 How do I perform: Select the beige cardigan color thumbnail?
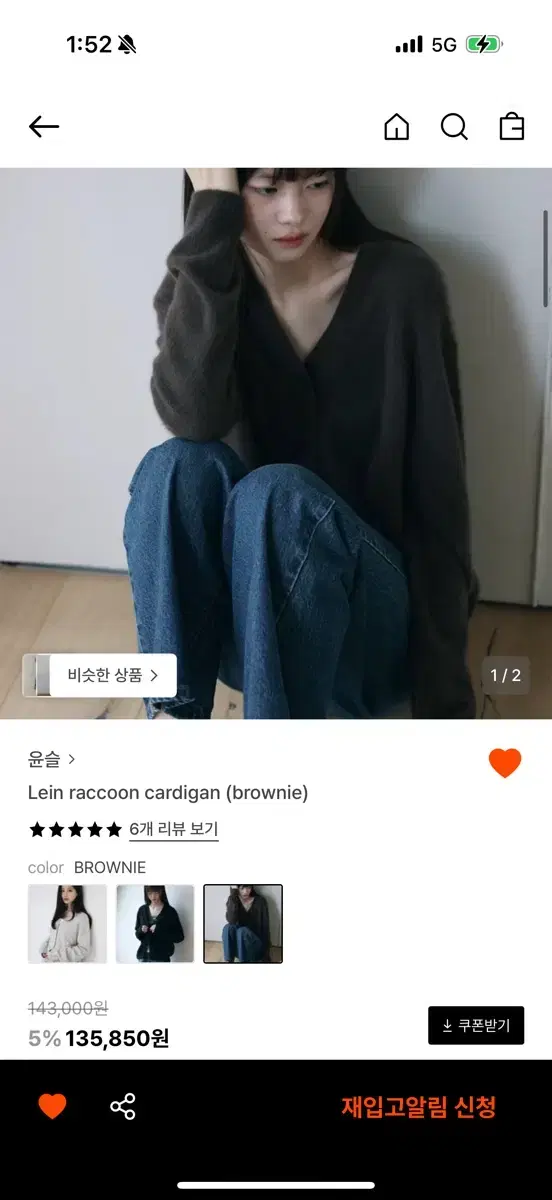(67, 924)
